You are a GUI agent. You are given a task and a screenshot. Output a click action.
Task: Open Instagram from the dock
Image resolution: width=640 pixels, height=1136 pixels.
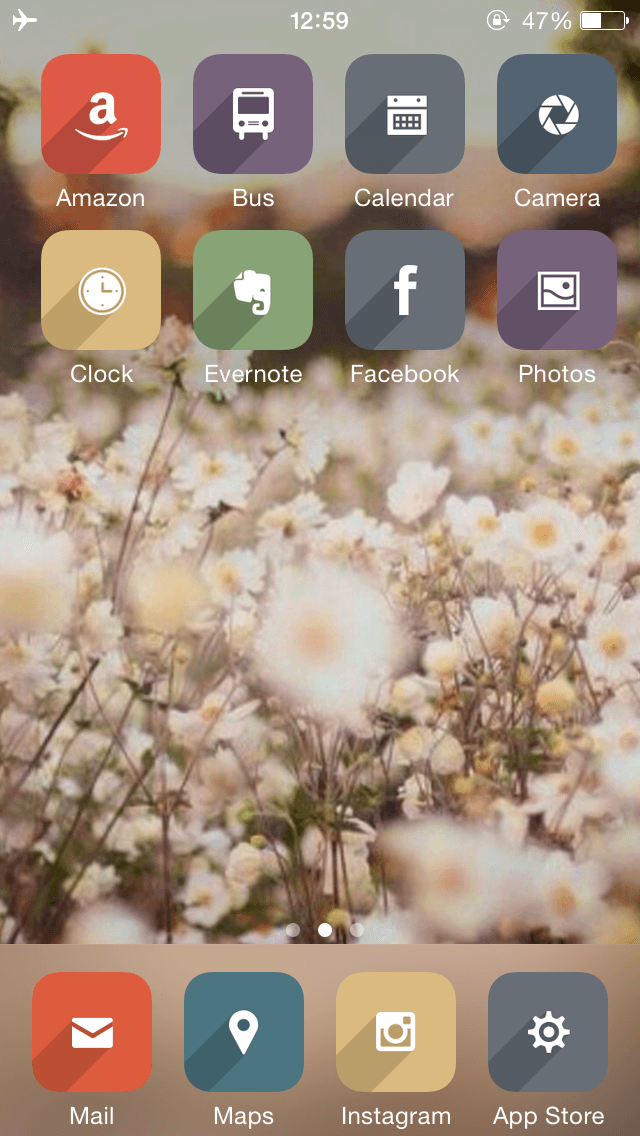[396, 1032]
